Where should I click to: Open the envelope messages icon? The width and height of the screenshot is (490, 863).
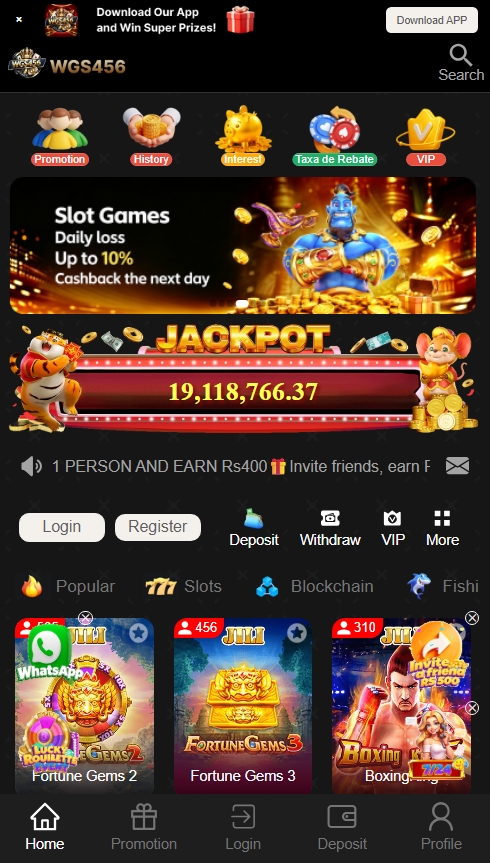coord(458,466)
